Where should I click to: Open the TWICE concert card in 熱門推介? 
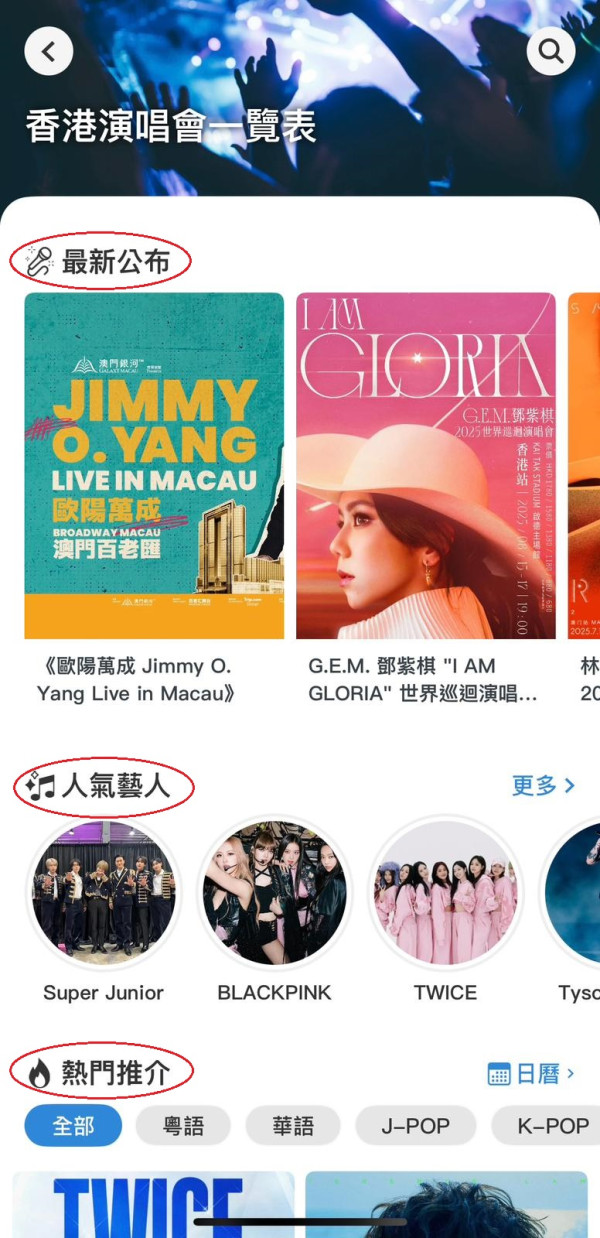154,1203
